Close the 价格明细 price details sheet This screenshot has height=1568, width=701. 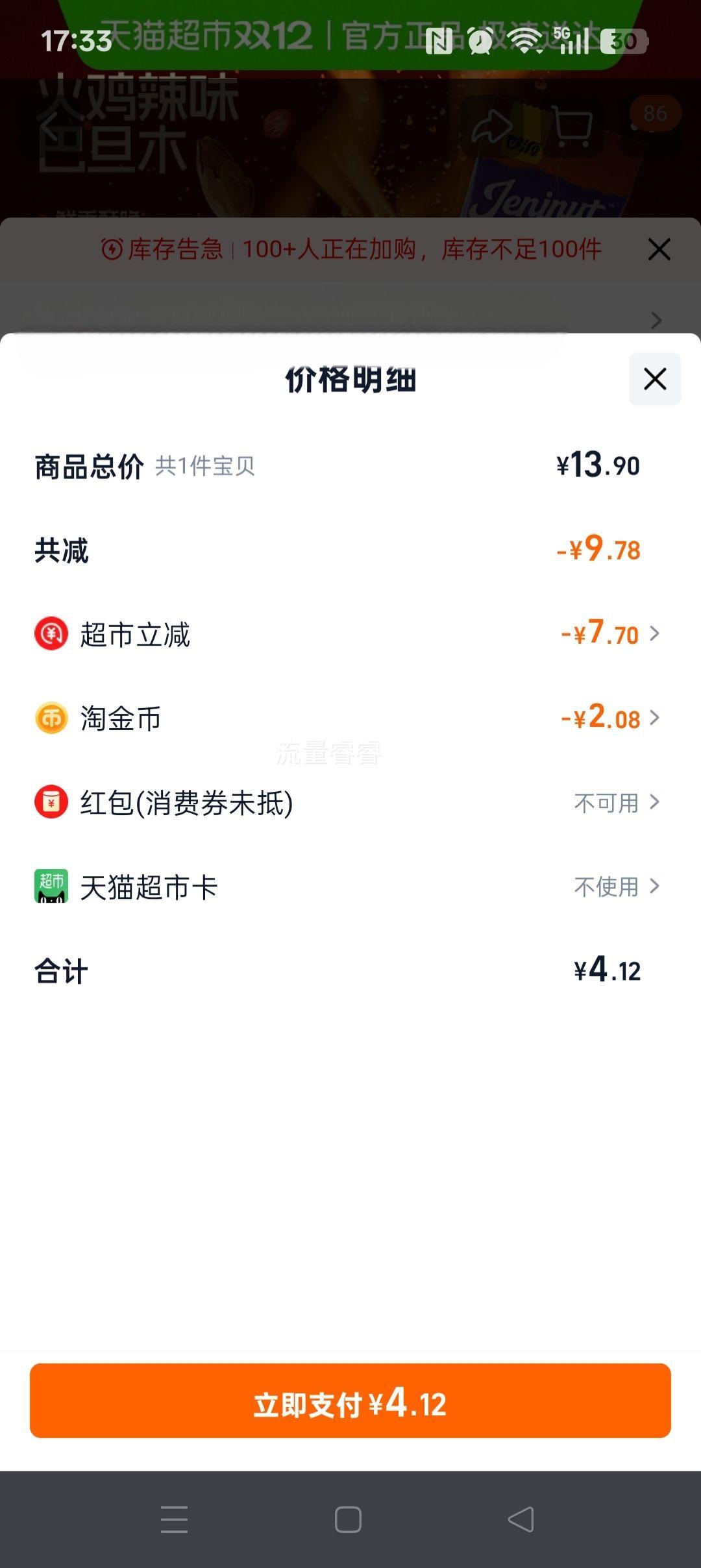654,379
